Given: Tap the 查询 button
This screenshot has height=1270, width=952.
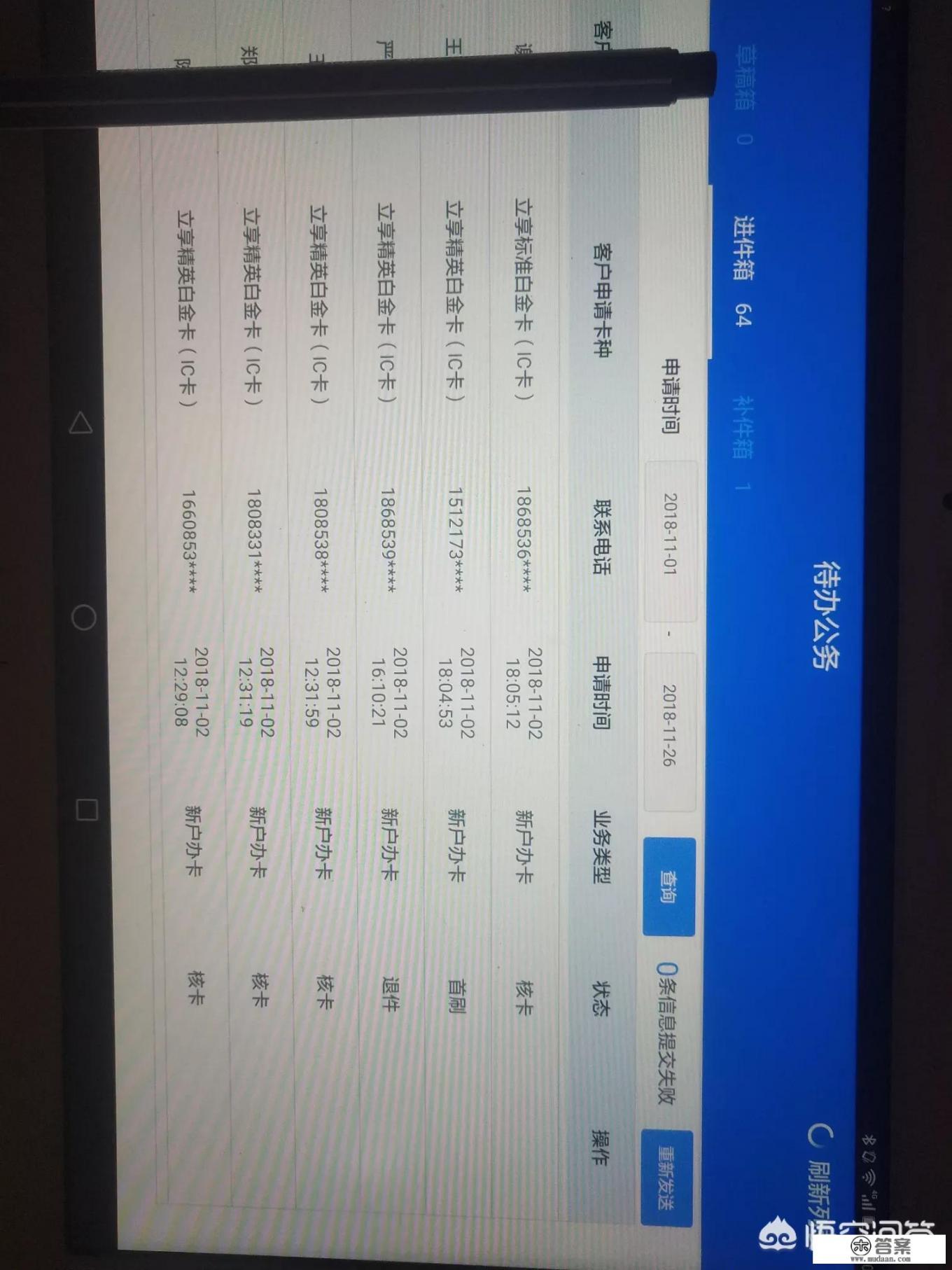Looking at the screenshot, I should tap(669, 886).
